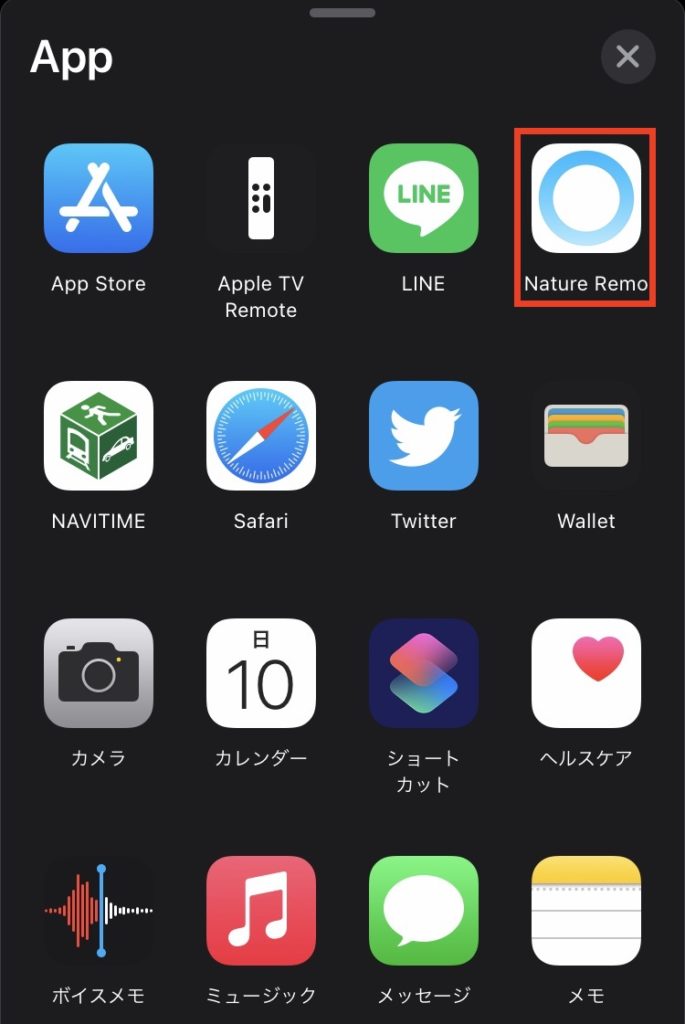Select Safari from the app grid
Viewport: 685px width, 1024px height.
[261, 435]
